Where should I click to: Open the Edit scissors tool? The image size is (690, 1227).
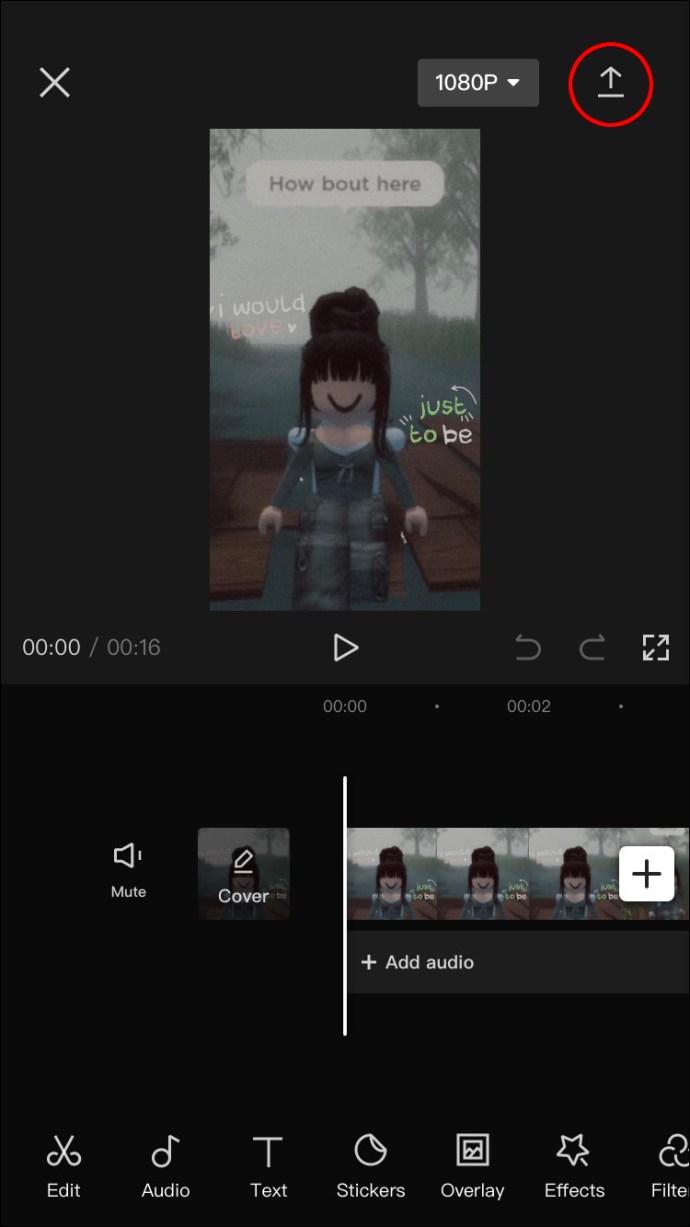click(x=64, y=1166)
